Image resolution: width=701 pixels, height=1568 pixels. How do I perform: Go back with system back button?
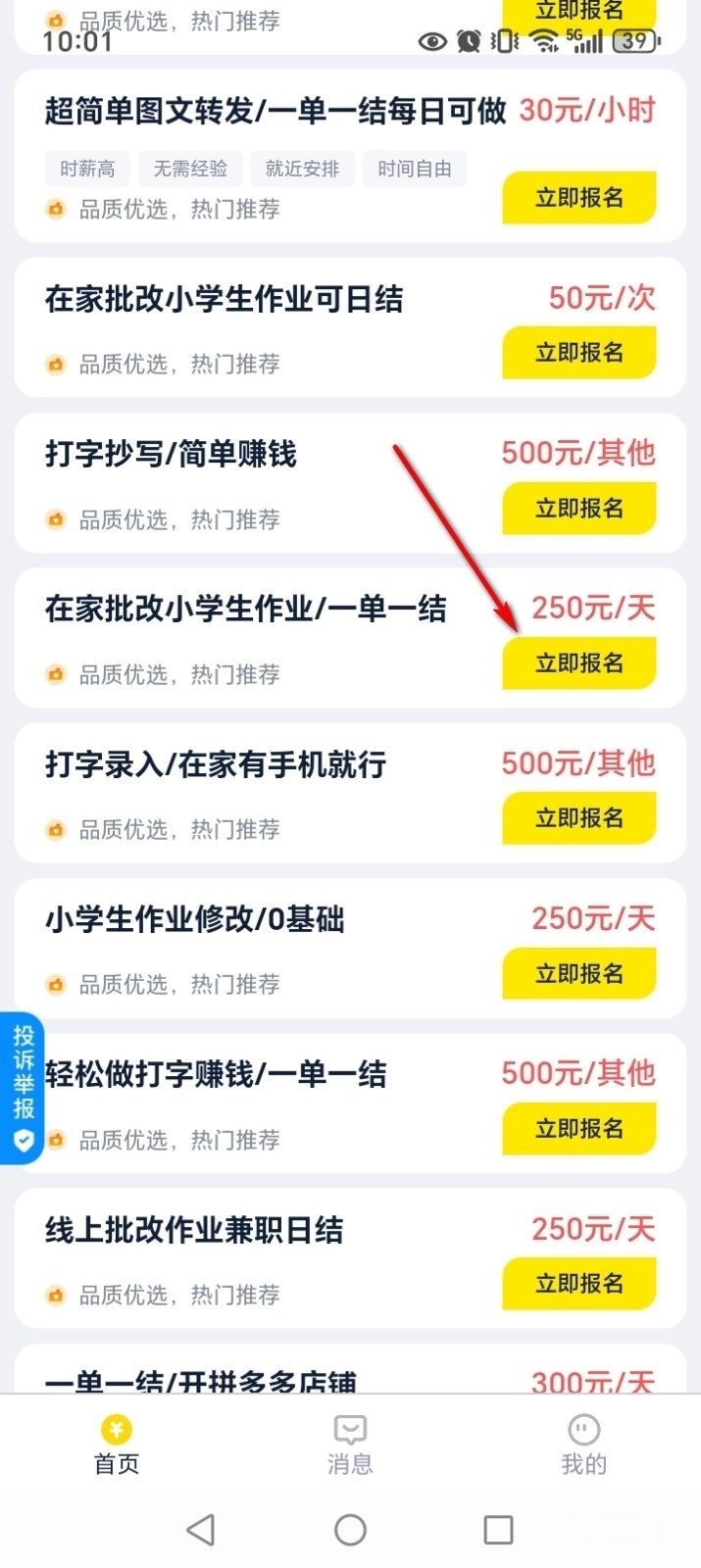(x=201, y=1530)
